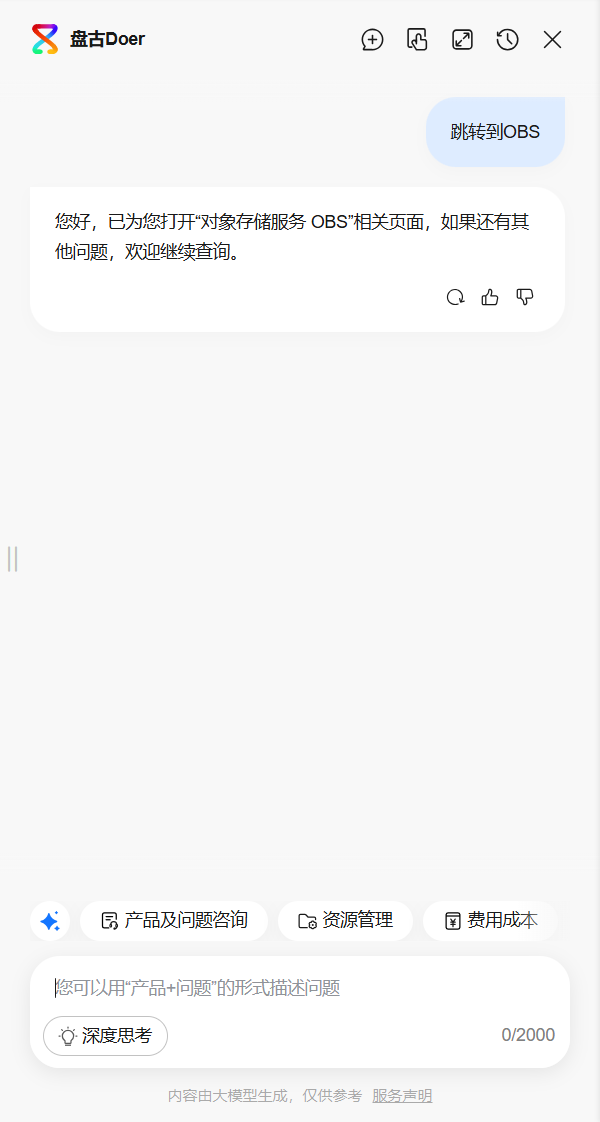Enable 深度思考 mode

point(106,1035)
